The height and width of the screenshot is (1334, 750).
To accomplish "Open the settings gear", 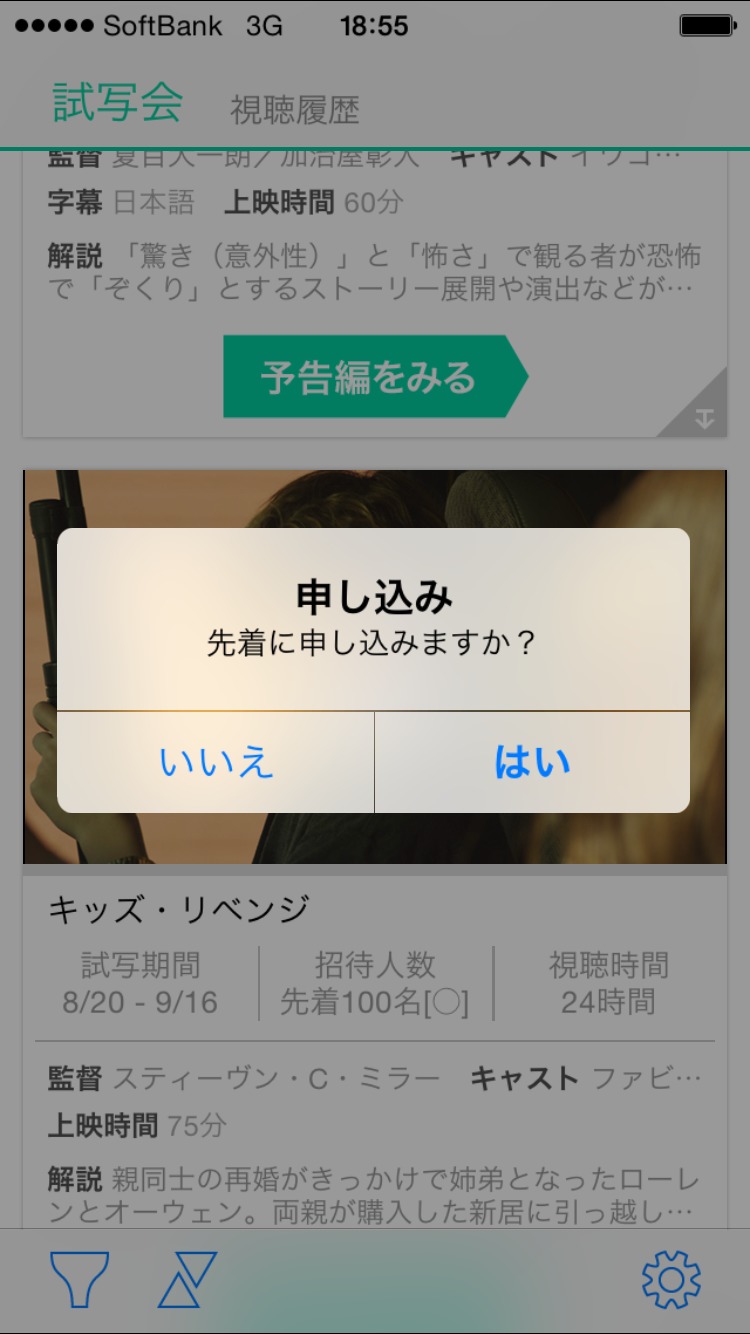I will click(x=671, y=1279).
